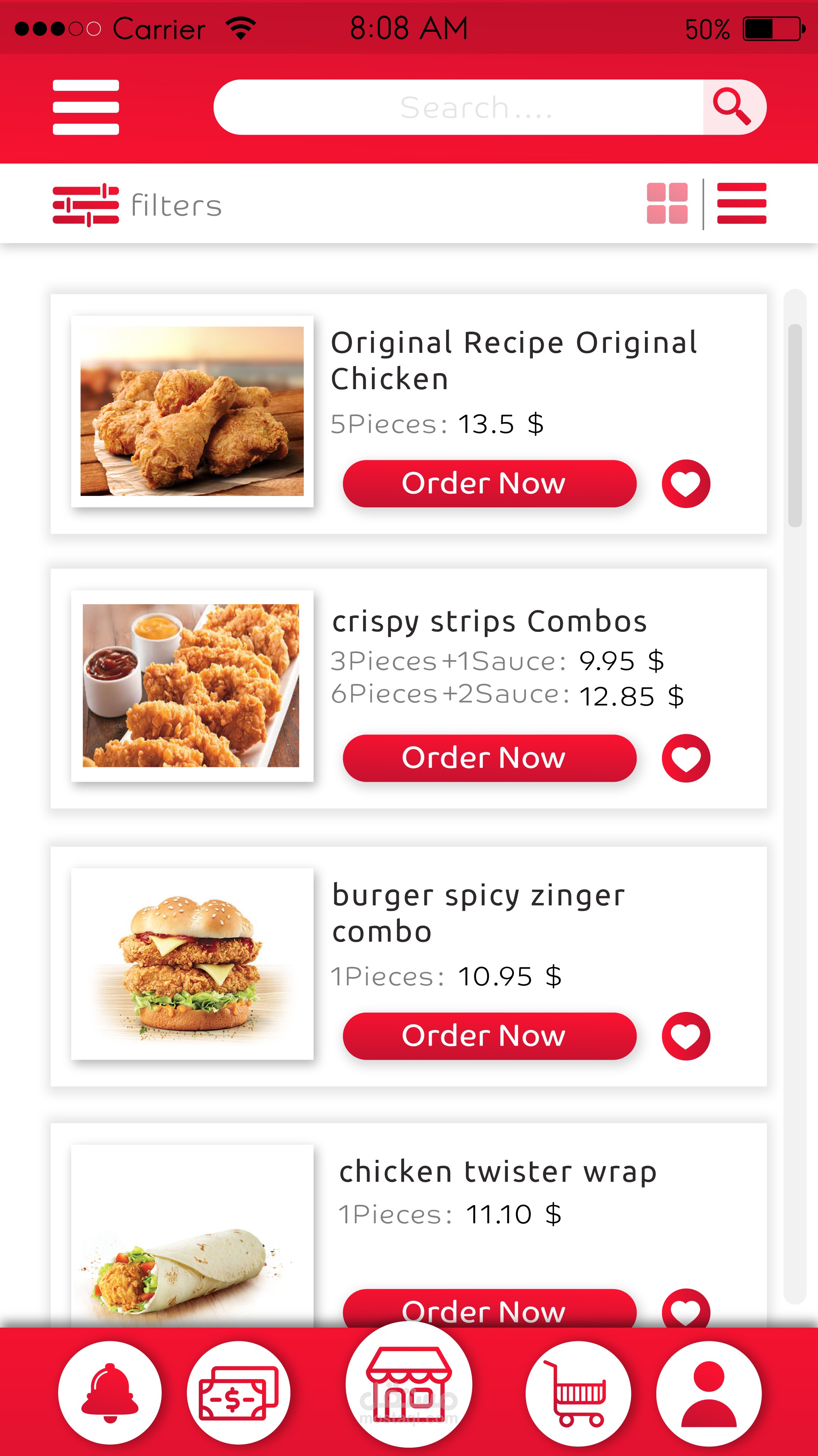This screenshot has height=1456, width=818.
Task: Like the burger spicy zinger combo
Action: [686, 1035]
